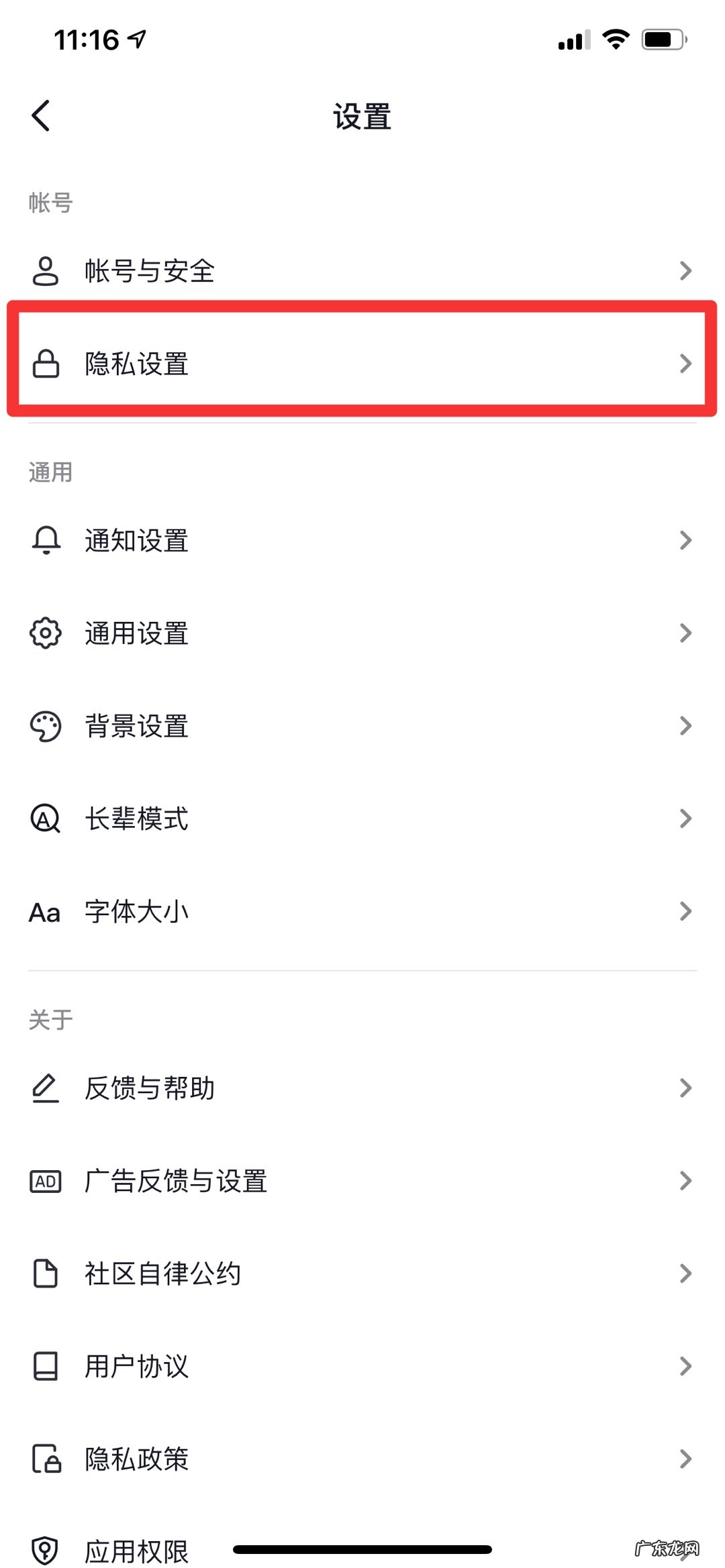This screenshot has width=725, height=1568.
Task: Tap the notification bell icon
Action: click(44, 539)
